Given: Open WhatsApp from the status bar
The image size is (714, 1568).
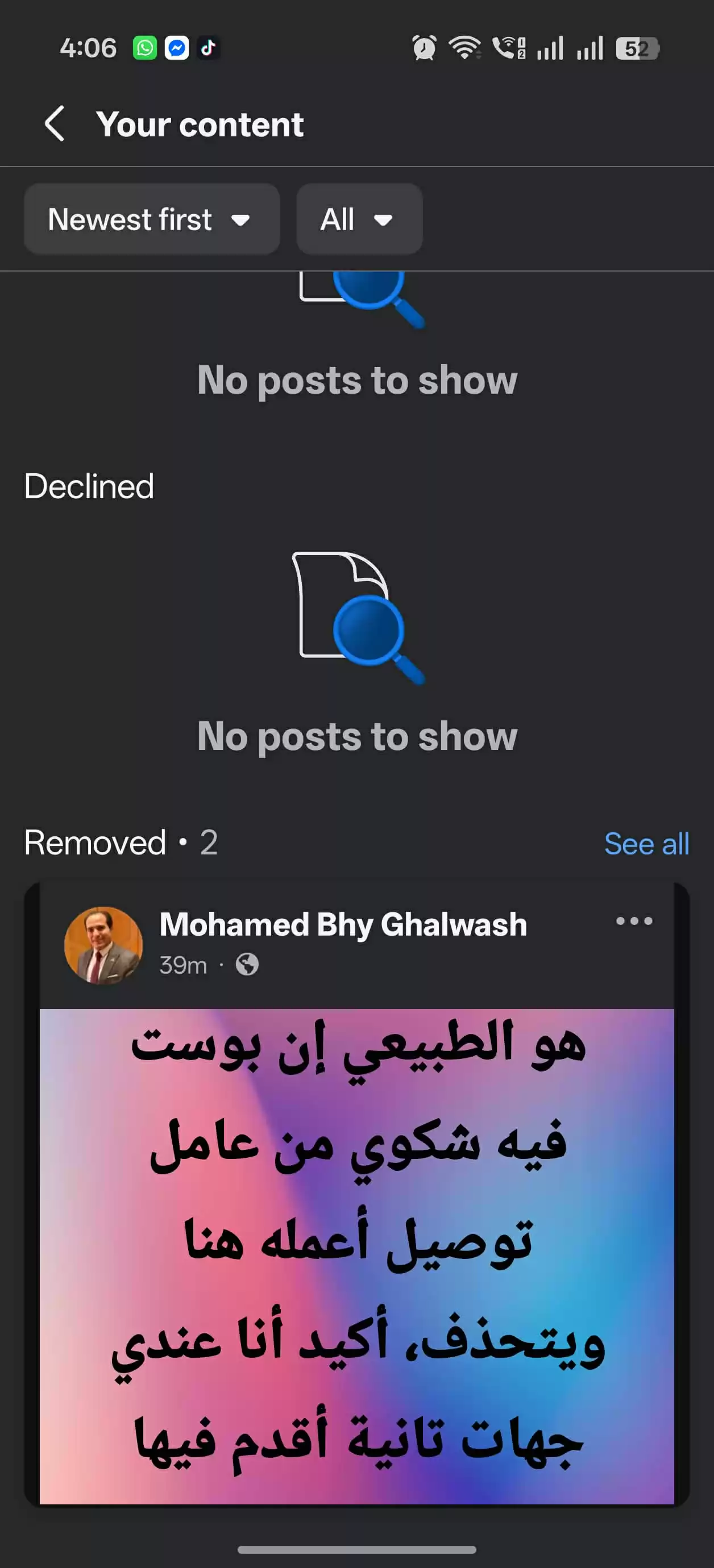Looking at the screenshot, I should tap(144, 48).
